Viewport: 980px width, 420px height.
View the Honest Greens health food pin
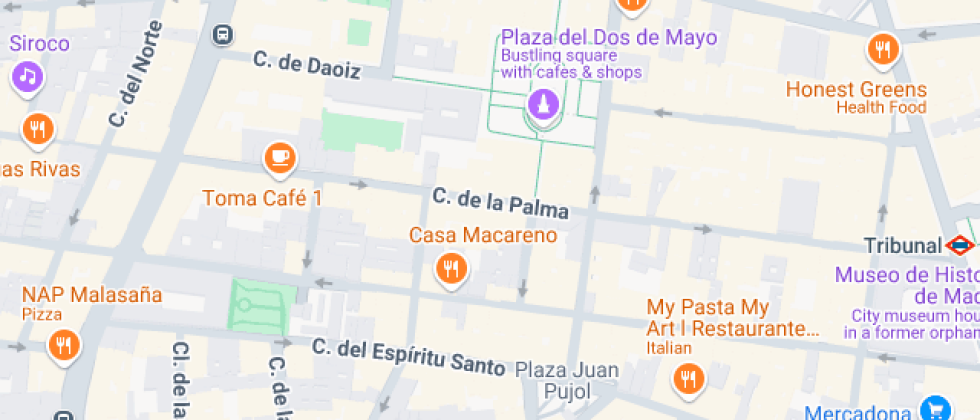[881, 48]
